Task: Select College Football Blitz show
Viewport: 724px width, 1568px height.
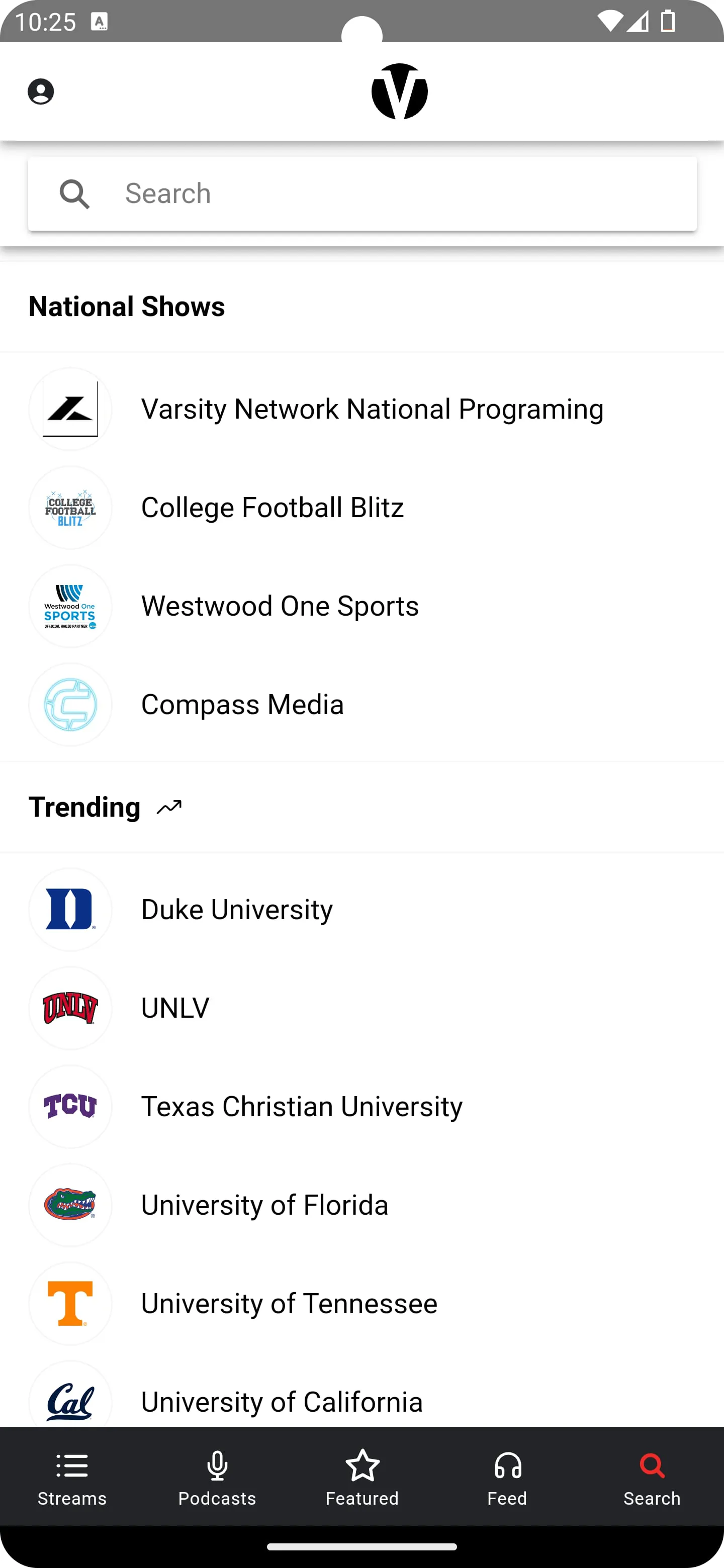Action: [x=271, y=507]
